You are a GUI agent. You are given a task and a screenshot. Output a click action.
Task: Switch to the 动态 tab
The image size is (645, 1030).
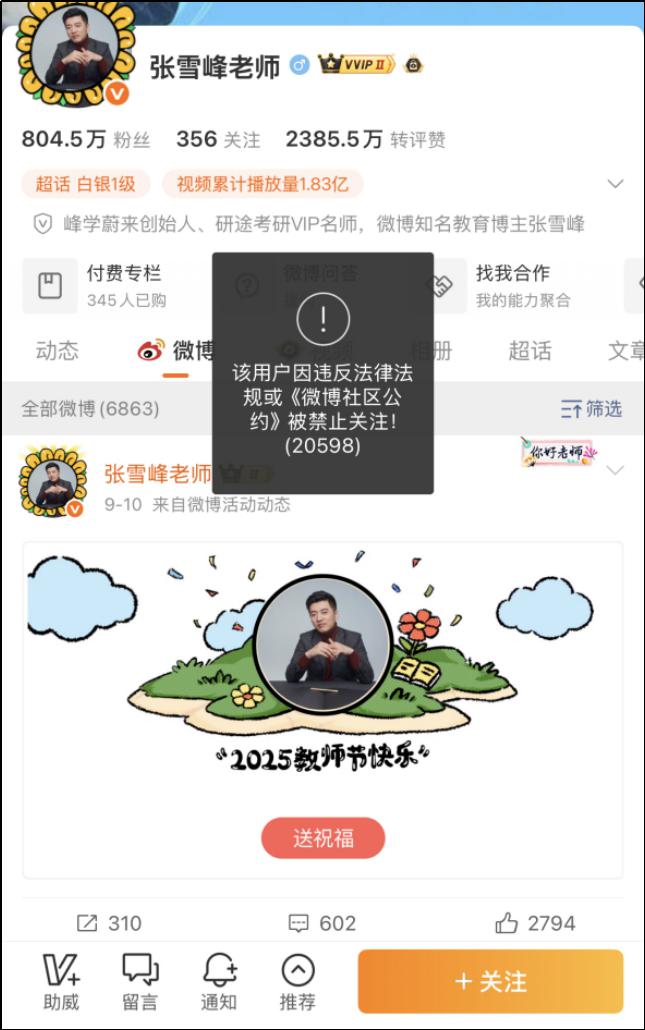57,350
